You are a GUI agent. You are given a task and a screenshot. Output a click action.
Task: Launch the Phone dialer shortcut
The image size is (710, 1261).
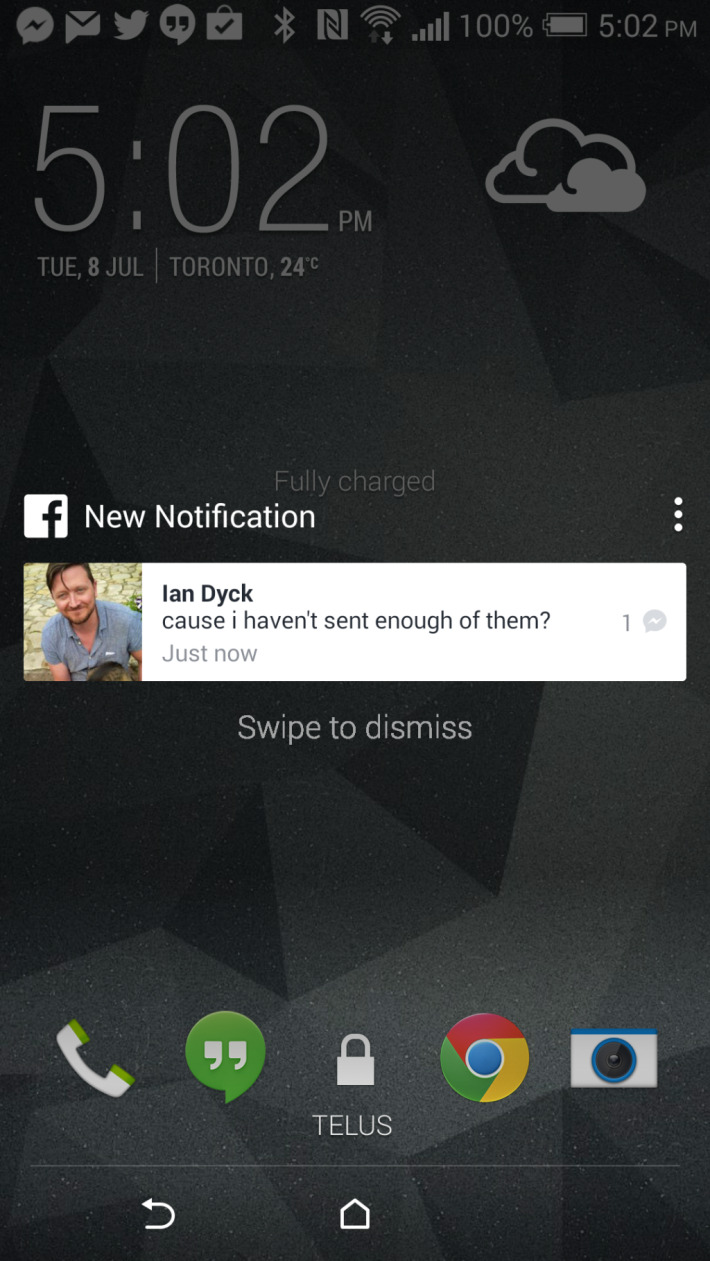[x=95, y=1058]
